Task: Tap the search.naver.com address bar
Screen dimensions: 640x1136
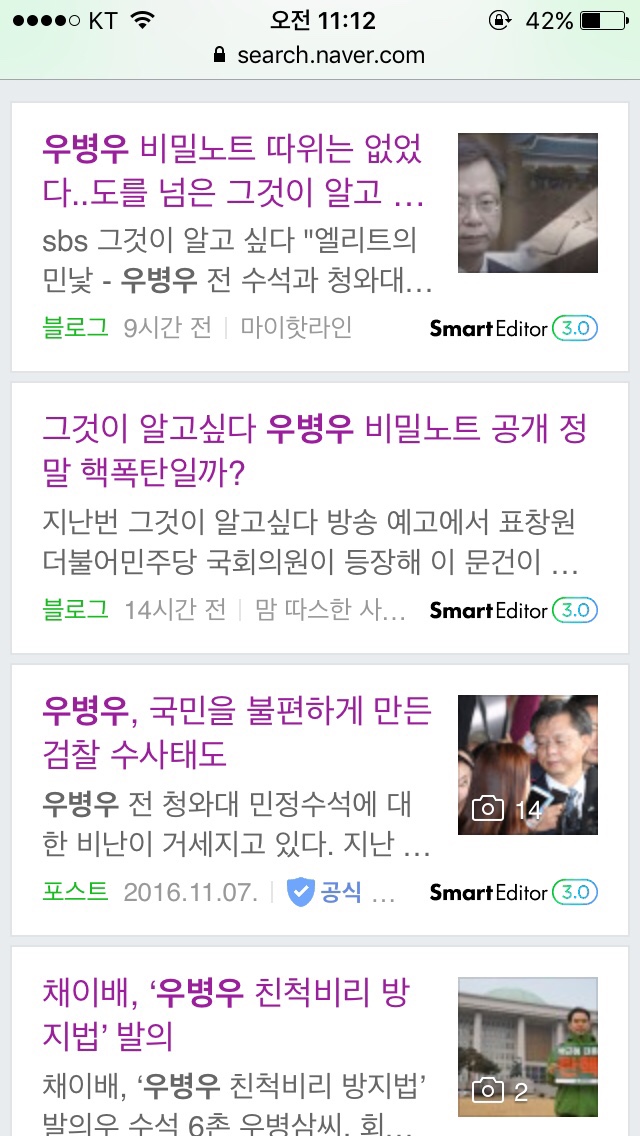Action: (320, 55)
